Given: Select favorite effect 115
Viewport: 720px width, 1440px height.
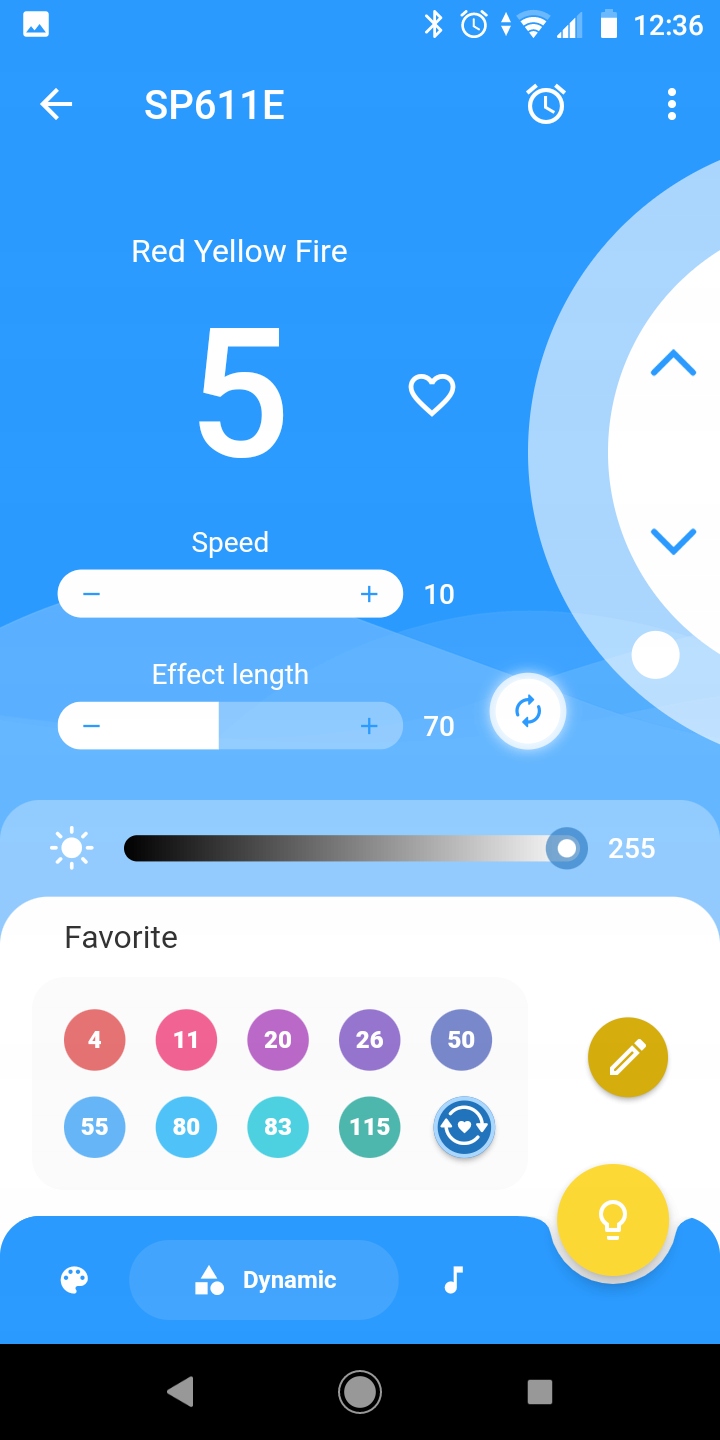Looking at the screenshot, I should (x=369, y=1127).
